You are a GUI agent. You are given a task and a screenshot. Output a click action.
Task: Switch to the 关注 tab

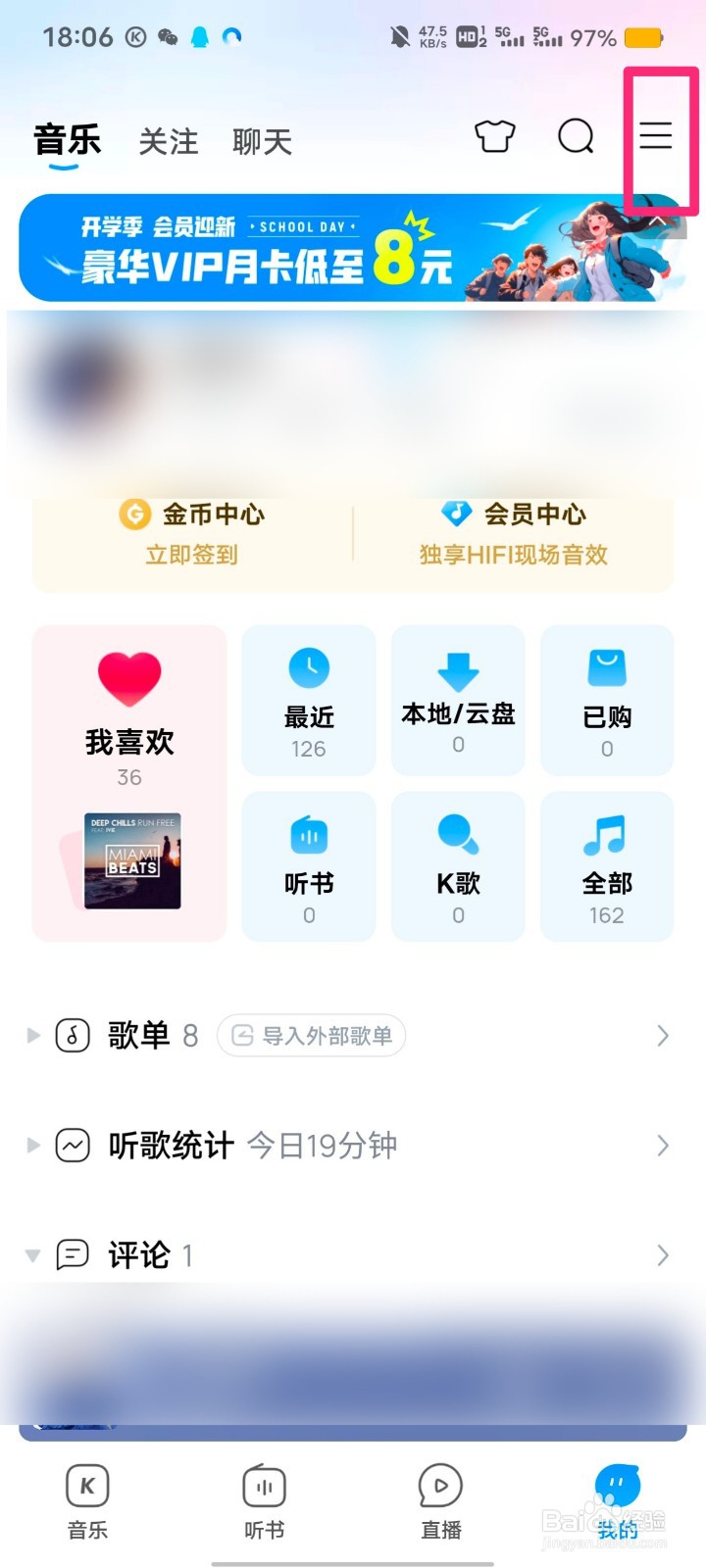[169, 142]
